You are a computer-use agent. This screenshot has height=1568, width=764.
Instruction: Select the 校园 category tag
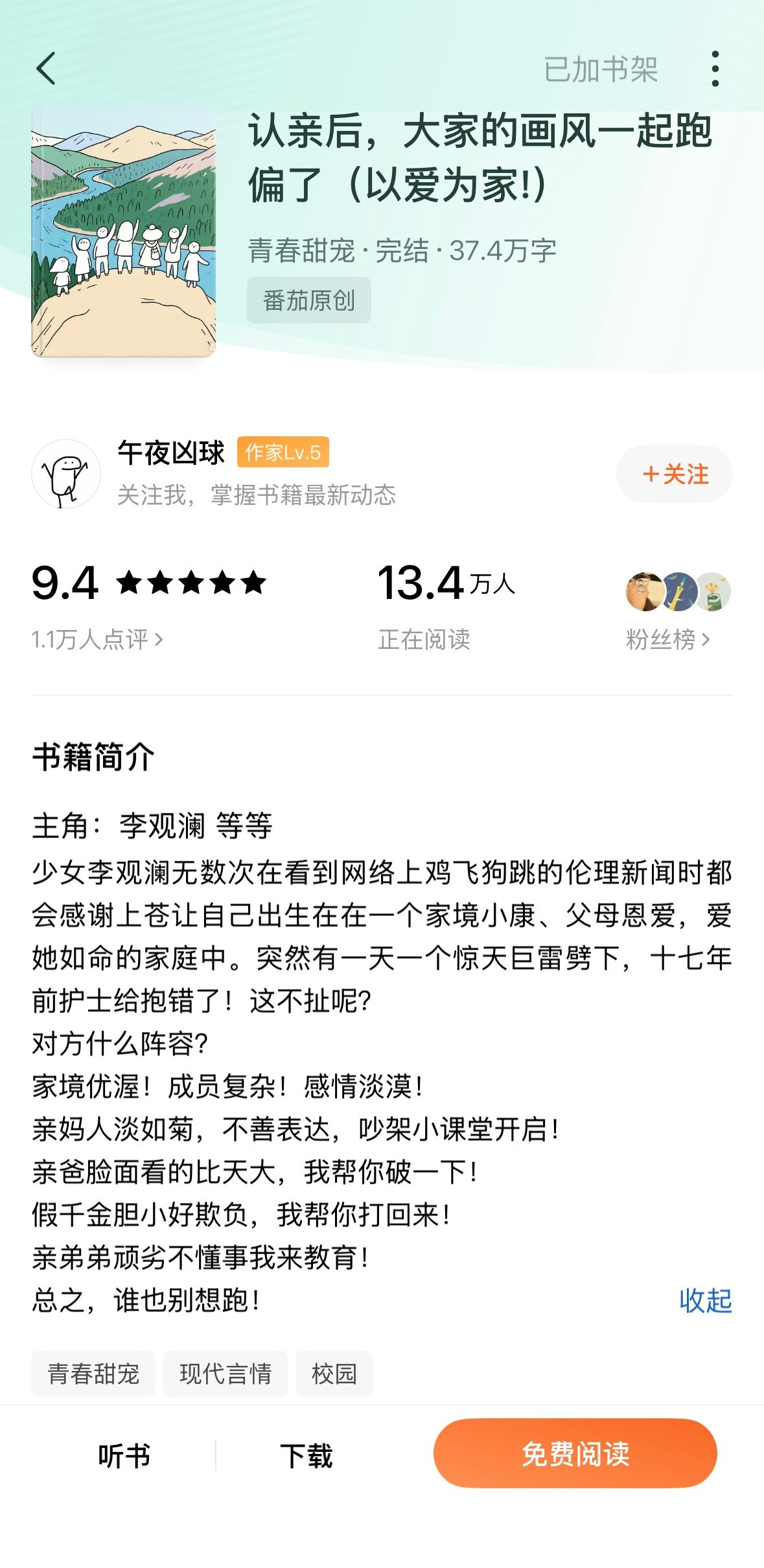(334, 1374)
